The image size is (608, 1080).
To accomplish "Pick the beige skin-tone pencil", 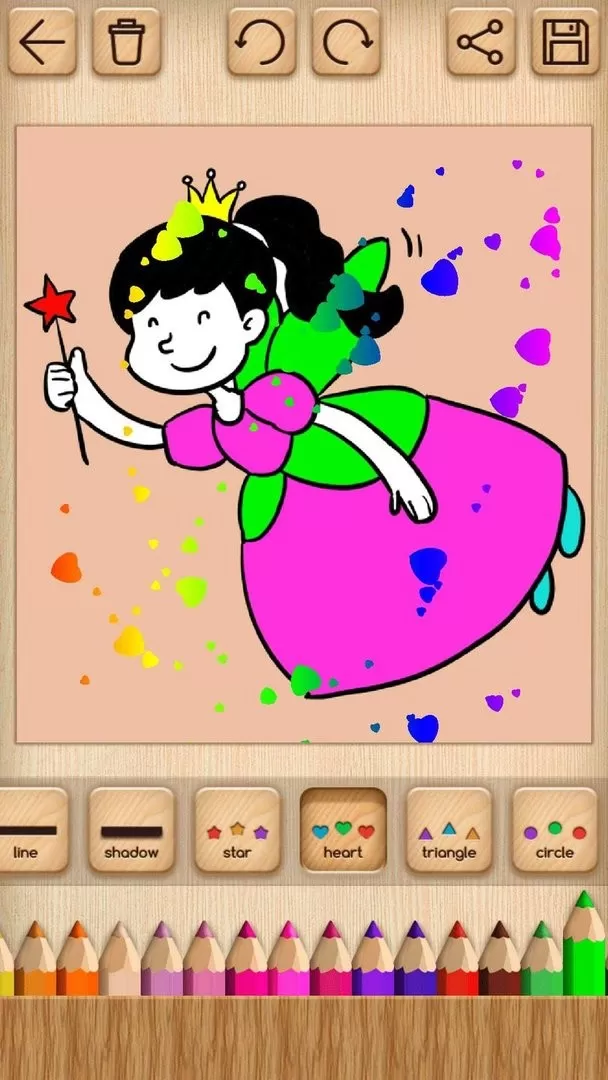I will click(x=119, y=962).
